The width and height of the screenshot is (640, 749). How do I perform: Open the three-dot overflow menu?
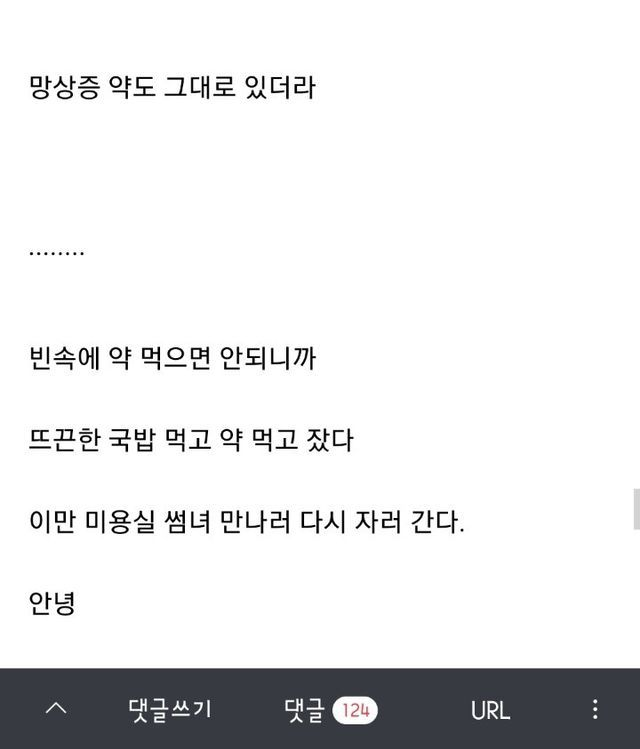(x=595, y=709)
